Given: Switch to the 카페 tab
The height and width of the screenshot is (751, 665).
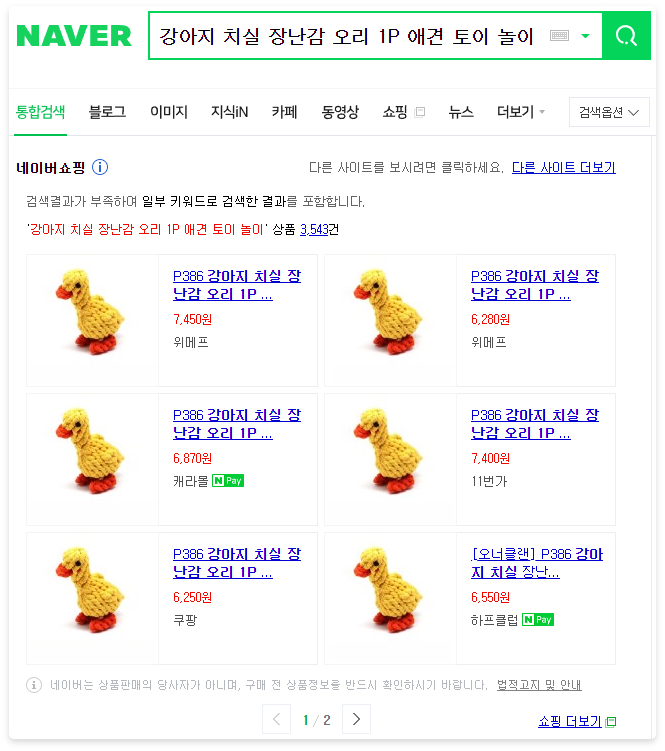Looking at the screenshot, I should 284,112.
